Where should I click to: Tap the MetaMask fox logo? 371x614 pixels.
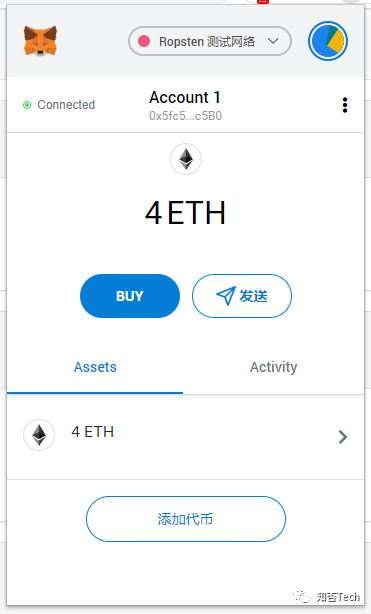pos(40,41)
